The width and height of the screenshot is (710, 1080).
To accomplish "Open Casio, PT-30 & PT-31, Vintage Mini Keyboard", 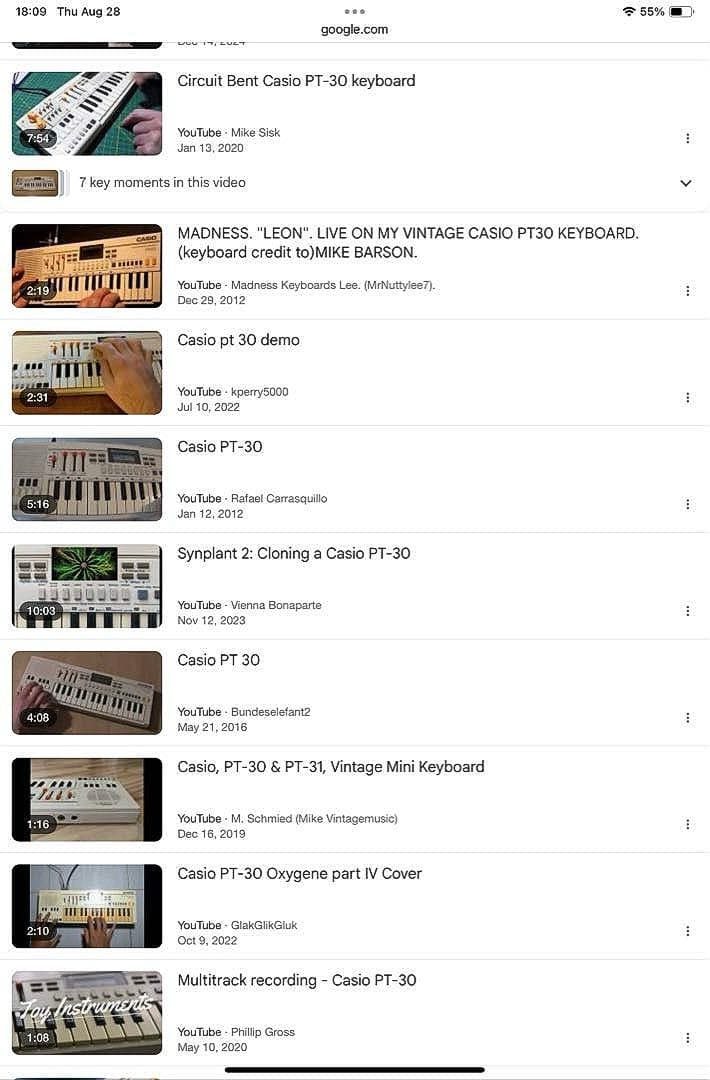I will pyautogui.click(x=331, y=767).
